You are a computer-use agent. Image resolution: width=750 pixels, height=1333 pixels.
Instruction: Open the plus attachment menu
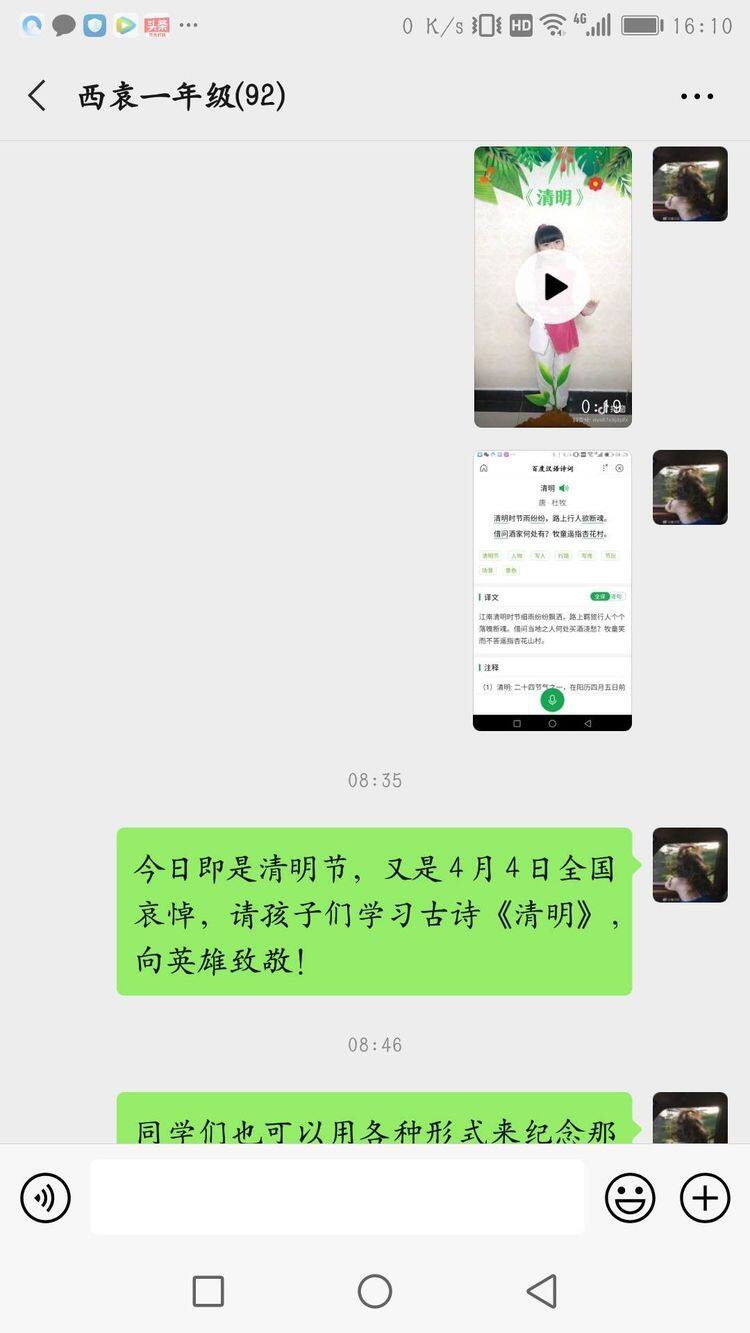pos(705,1197)
